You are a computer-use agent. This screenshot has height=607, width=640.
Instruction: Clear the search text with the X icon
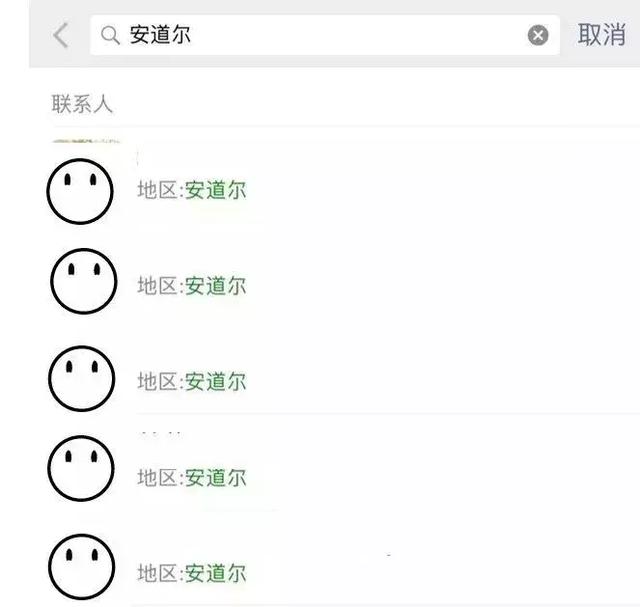coord(538,36)
